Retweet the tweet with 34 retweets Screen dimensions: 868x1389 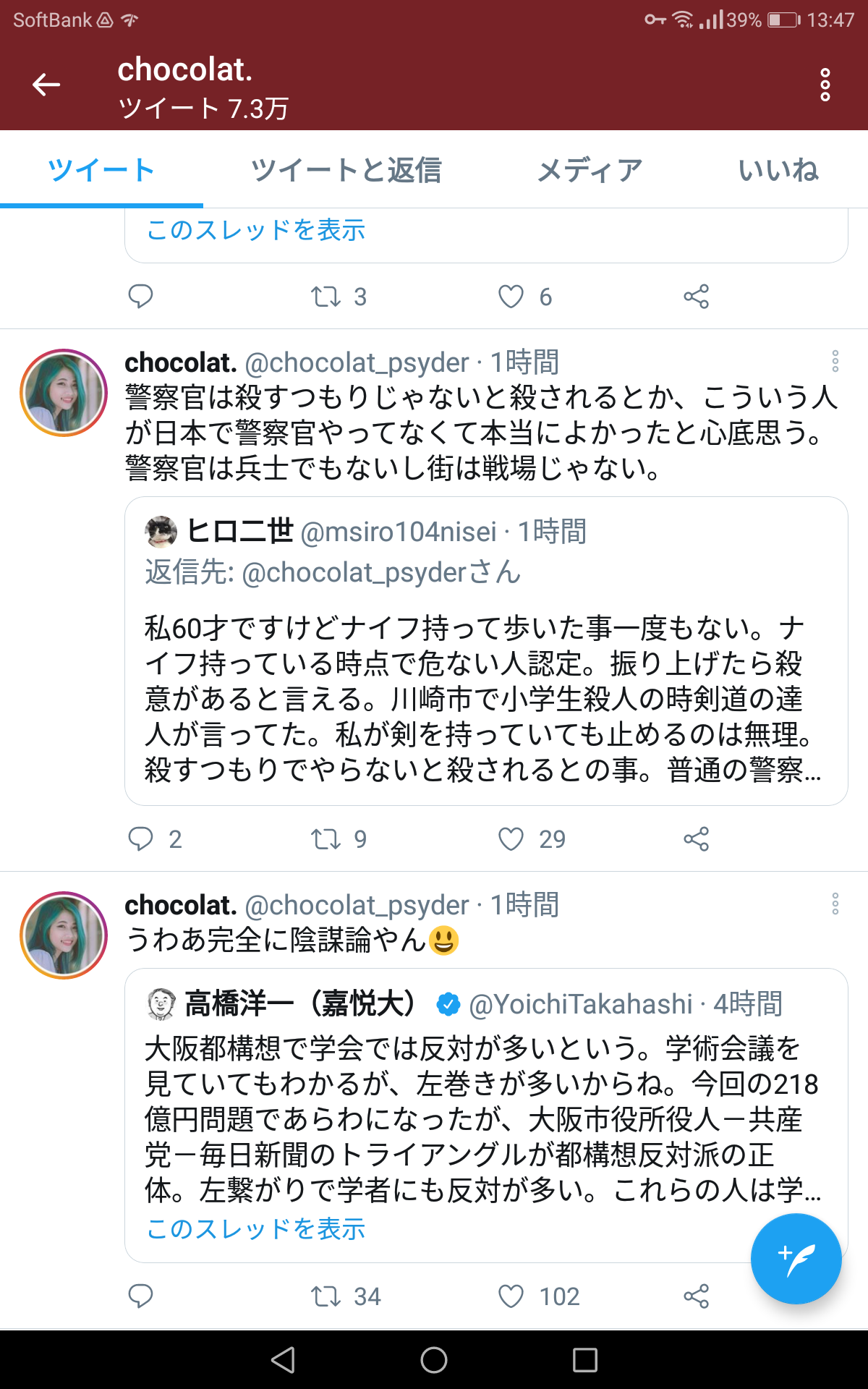325,1296
